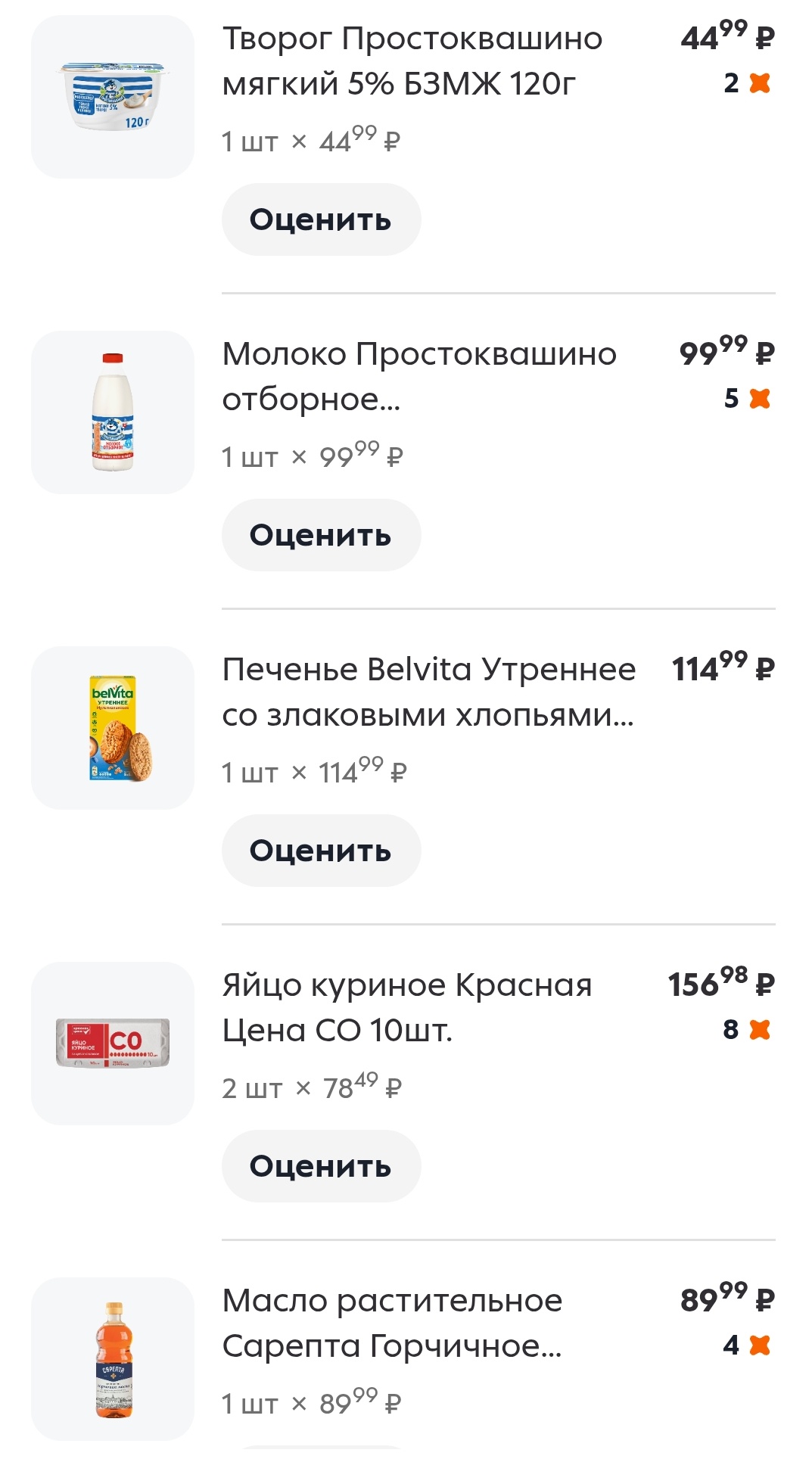Open the Молоко Простоквашино product image
This screenshot has height=1459, width=812.
point(113,412)
